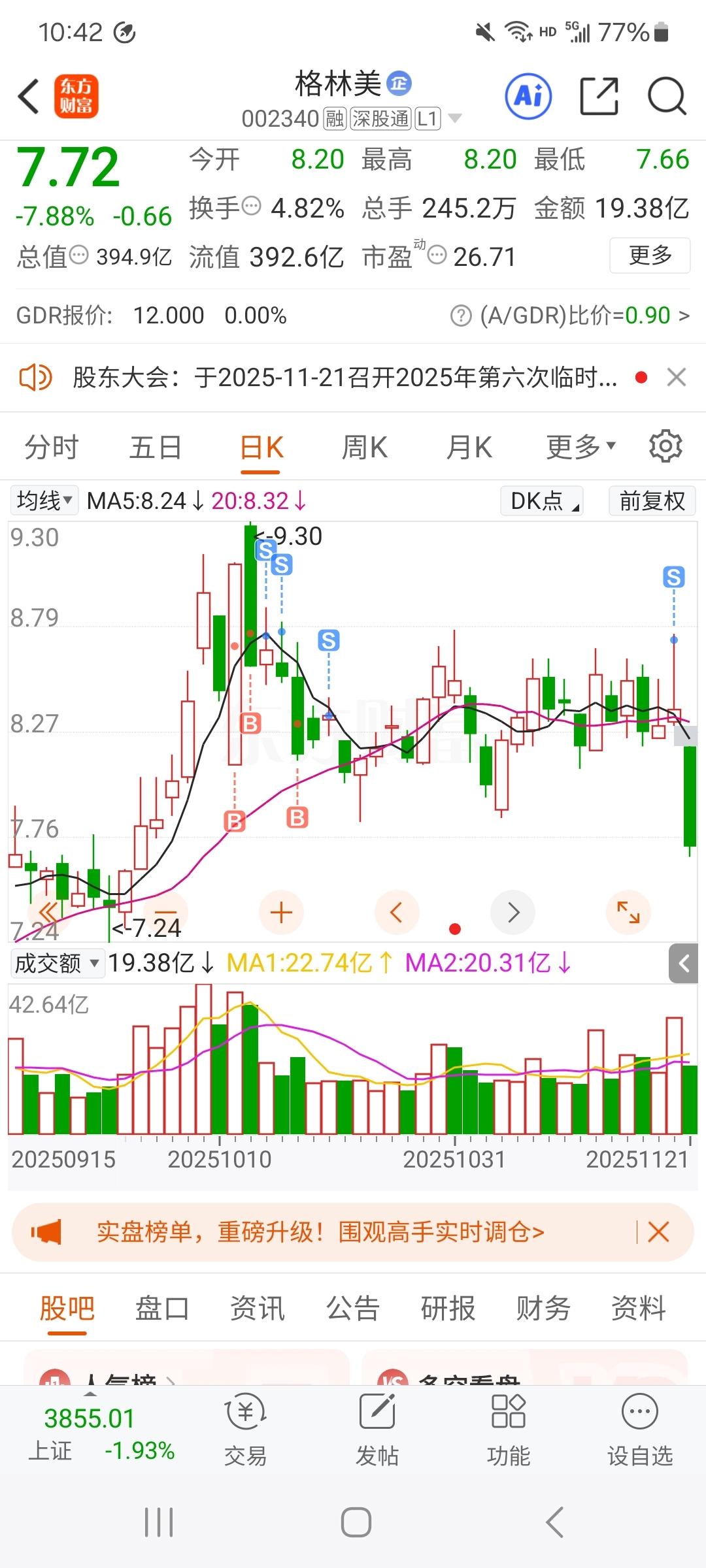Open the 成交额 indicator dropdown

coord(58,963)
